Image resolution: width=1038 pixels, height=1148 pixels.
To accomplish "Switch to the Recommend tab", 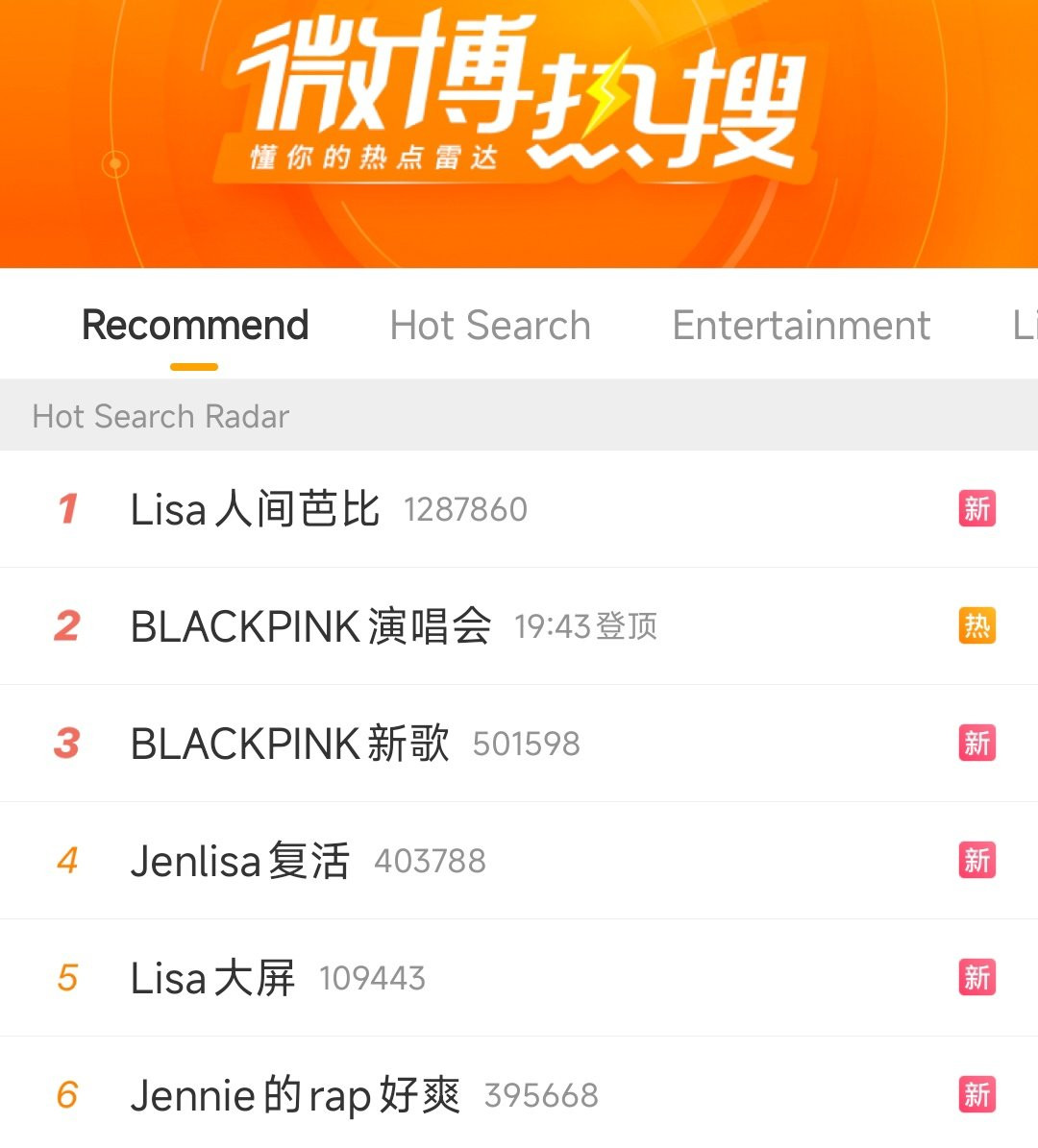I will (x=195, y=326).
